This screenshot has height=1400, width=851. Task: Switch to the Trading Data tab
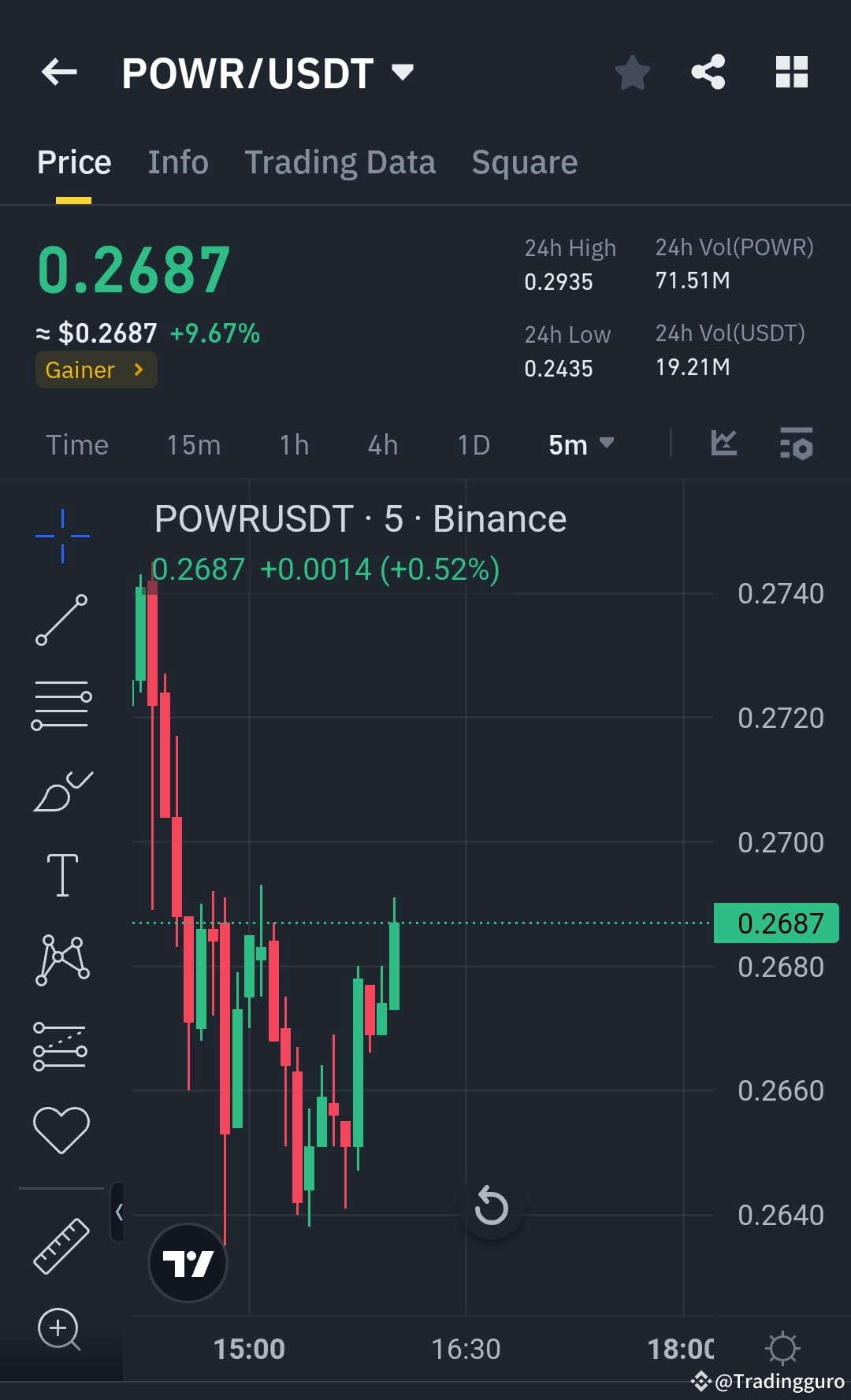point(340,162)
